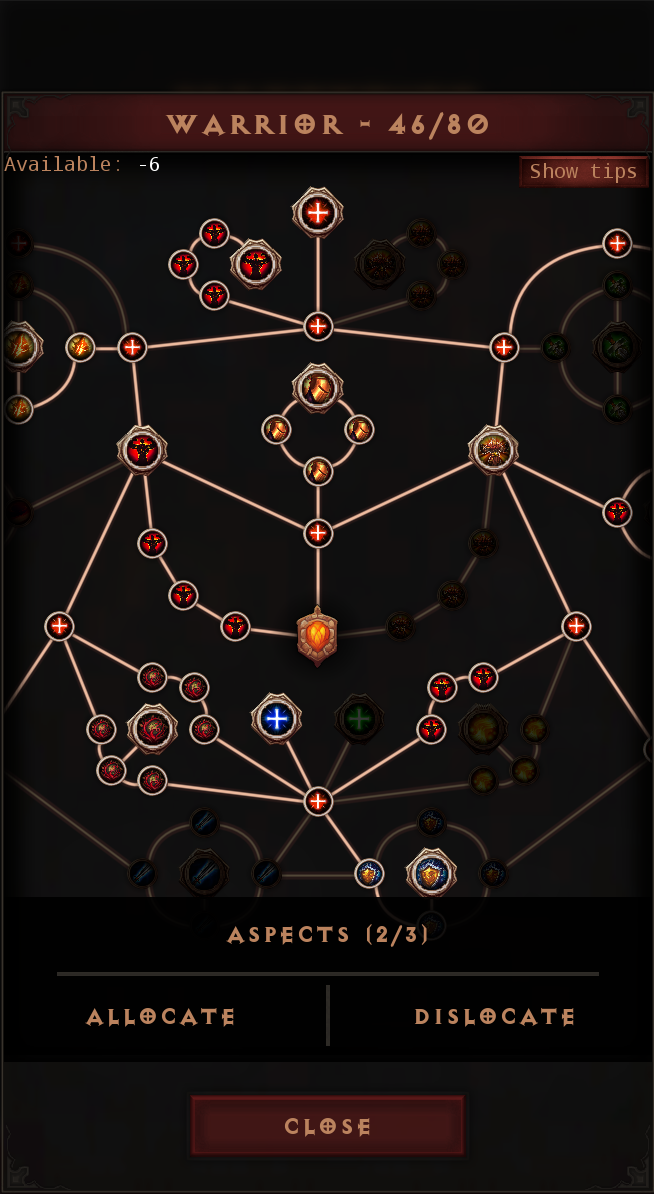This screenshot has width=654, height=1194.
Task: Select the blue plus-sign node
Action: coord(276,717)
